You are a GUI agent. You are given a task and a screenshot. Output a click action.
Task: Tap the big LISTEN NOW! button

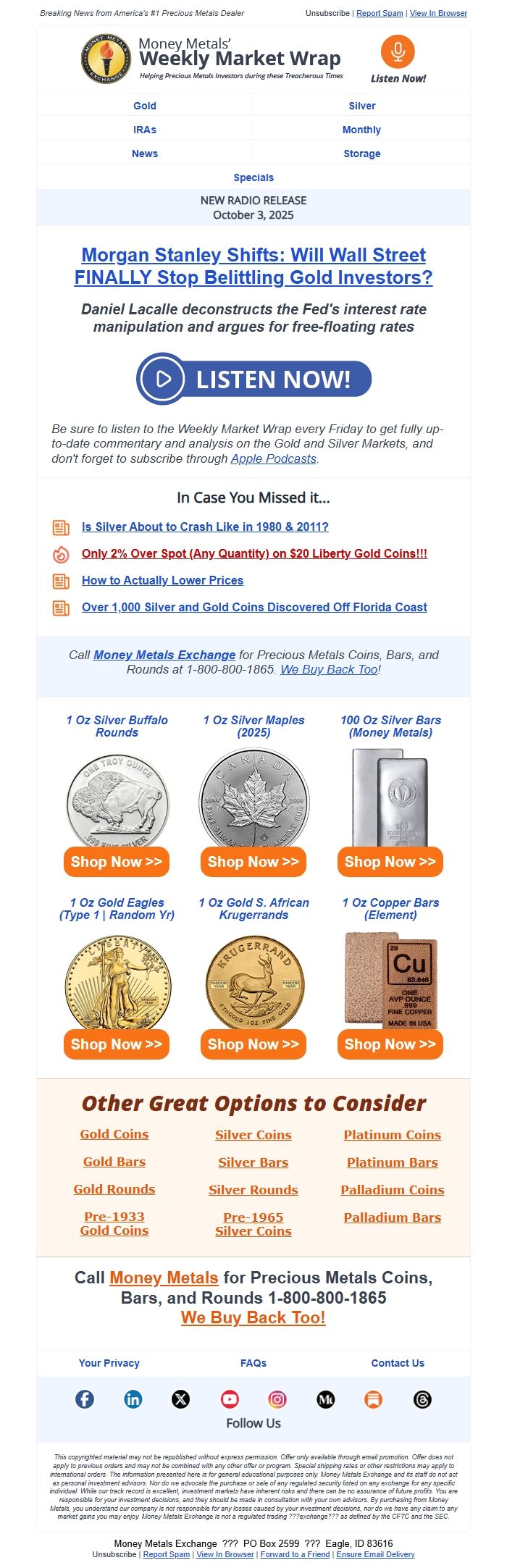(x=253, y=379)
